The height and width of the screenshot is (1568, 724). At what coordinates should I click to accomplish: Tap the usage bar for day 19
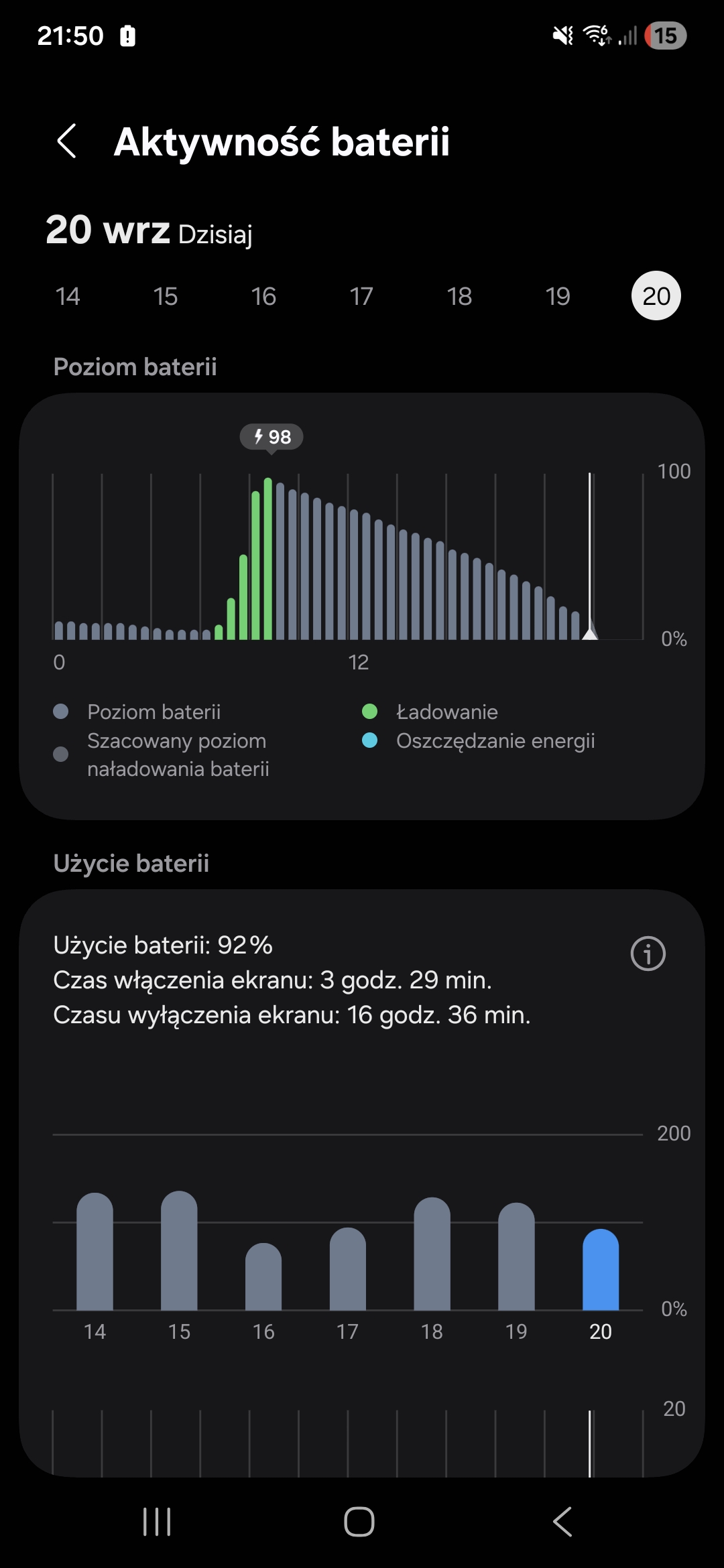[516, 1257]
